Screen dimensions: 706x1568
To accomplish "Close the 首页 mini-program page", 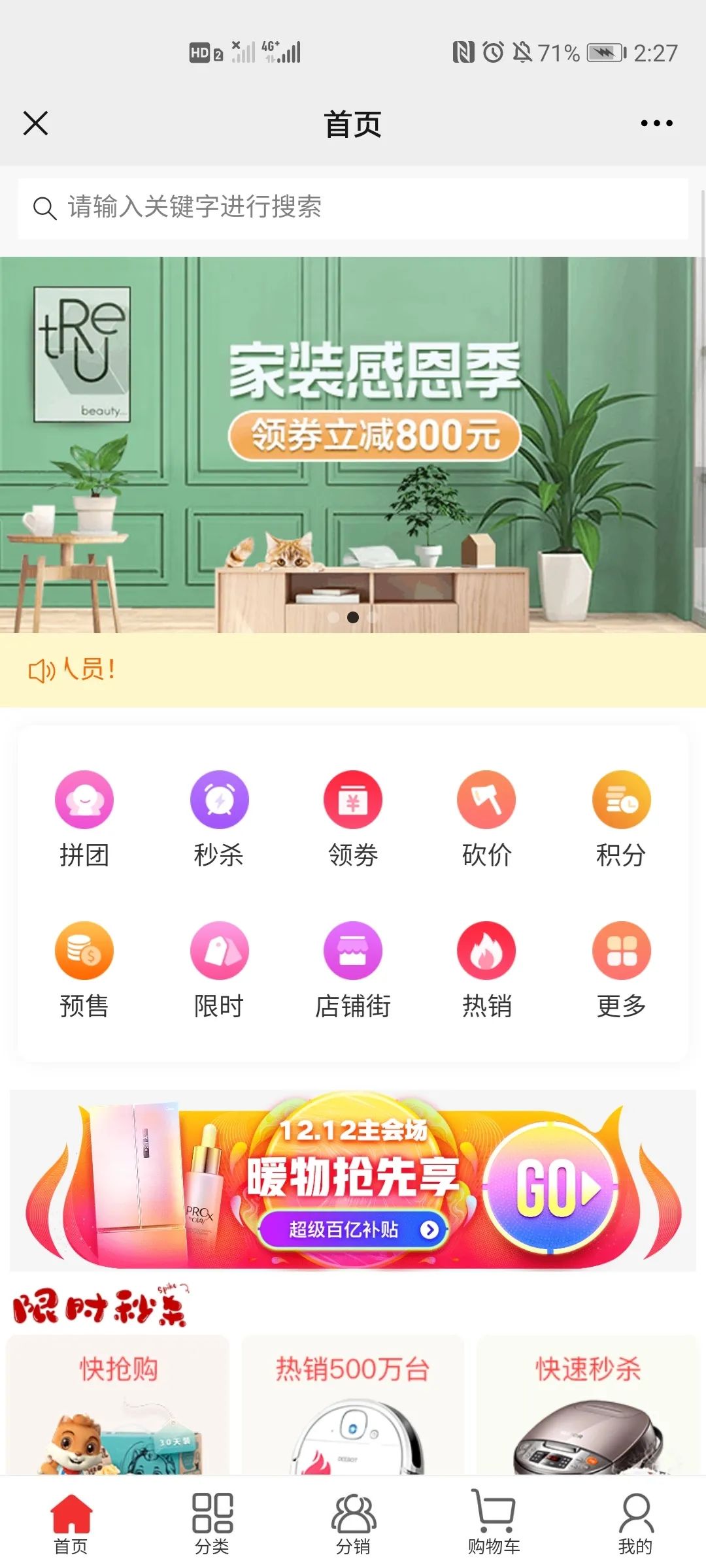I will [35, 123].
